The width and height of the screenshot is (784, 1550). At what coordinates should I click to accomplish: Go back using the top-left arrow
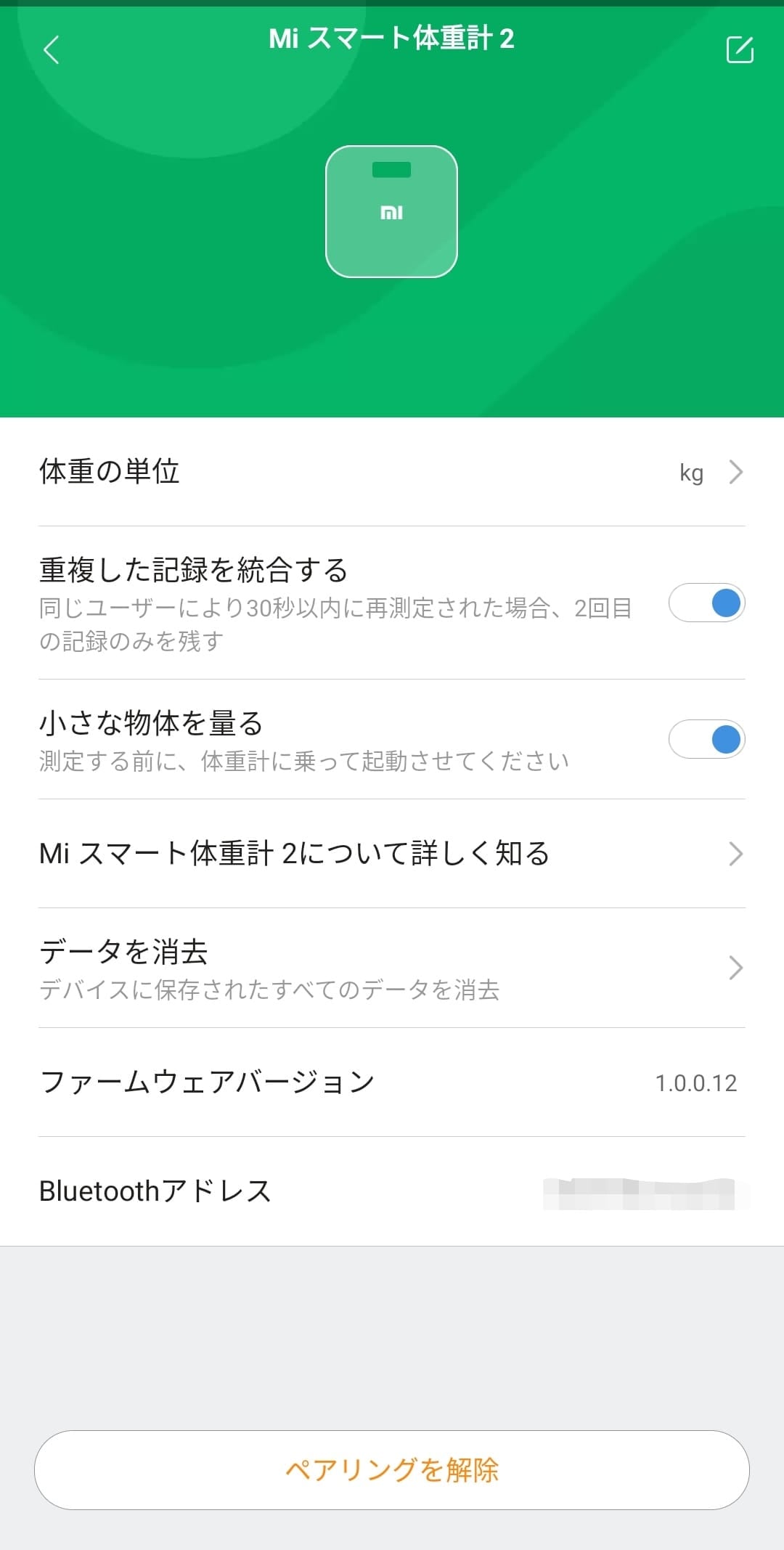click(x=51, y=49)
